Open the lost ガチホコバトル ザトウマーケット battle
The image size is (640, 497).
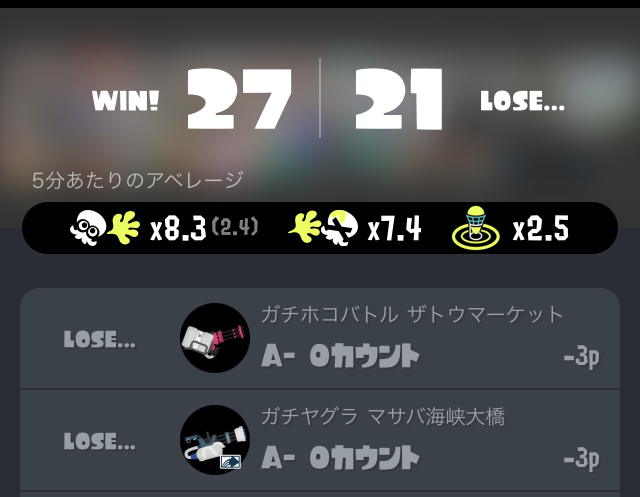point(320,338)
